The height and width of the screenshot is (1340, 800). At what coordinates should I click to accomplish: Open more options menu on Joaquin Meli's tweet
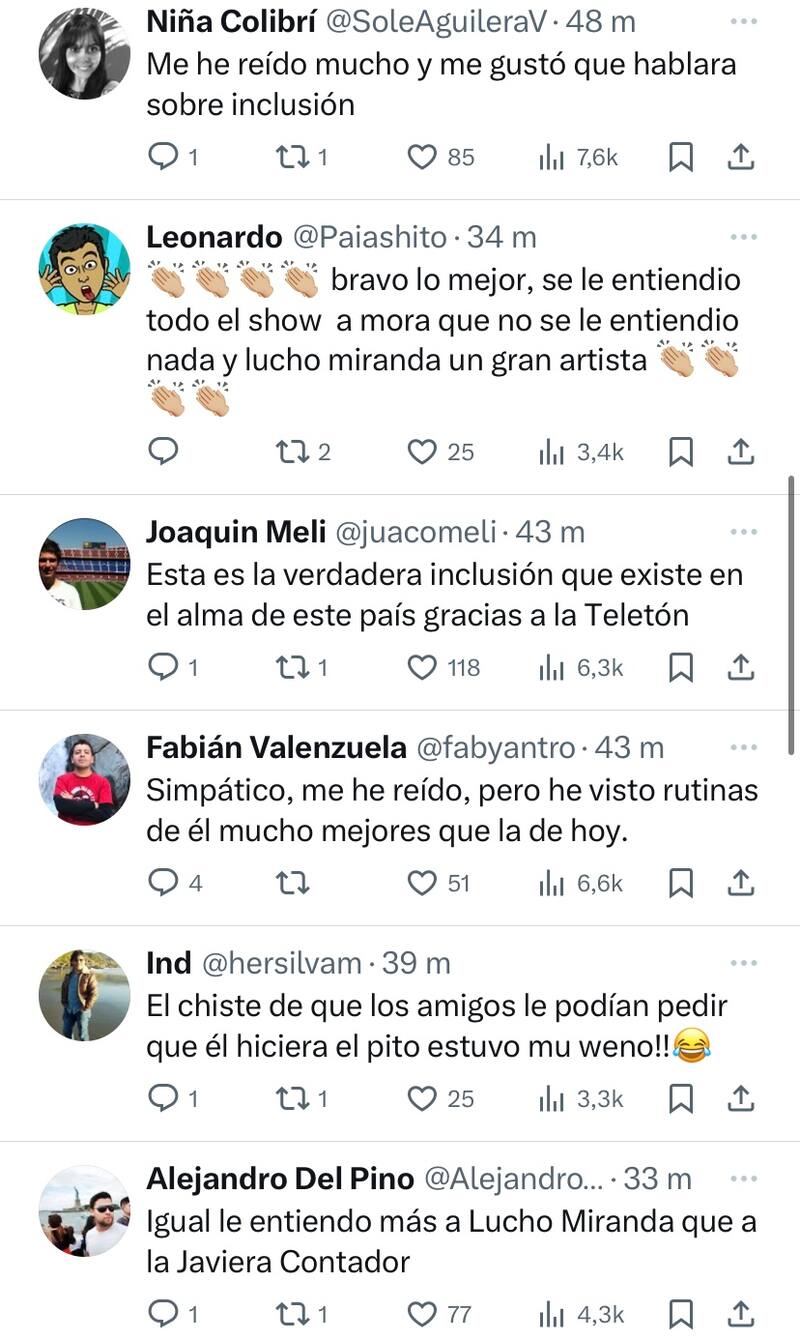point(743,531)
